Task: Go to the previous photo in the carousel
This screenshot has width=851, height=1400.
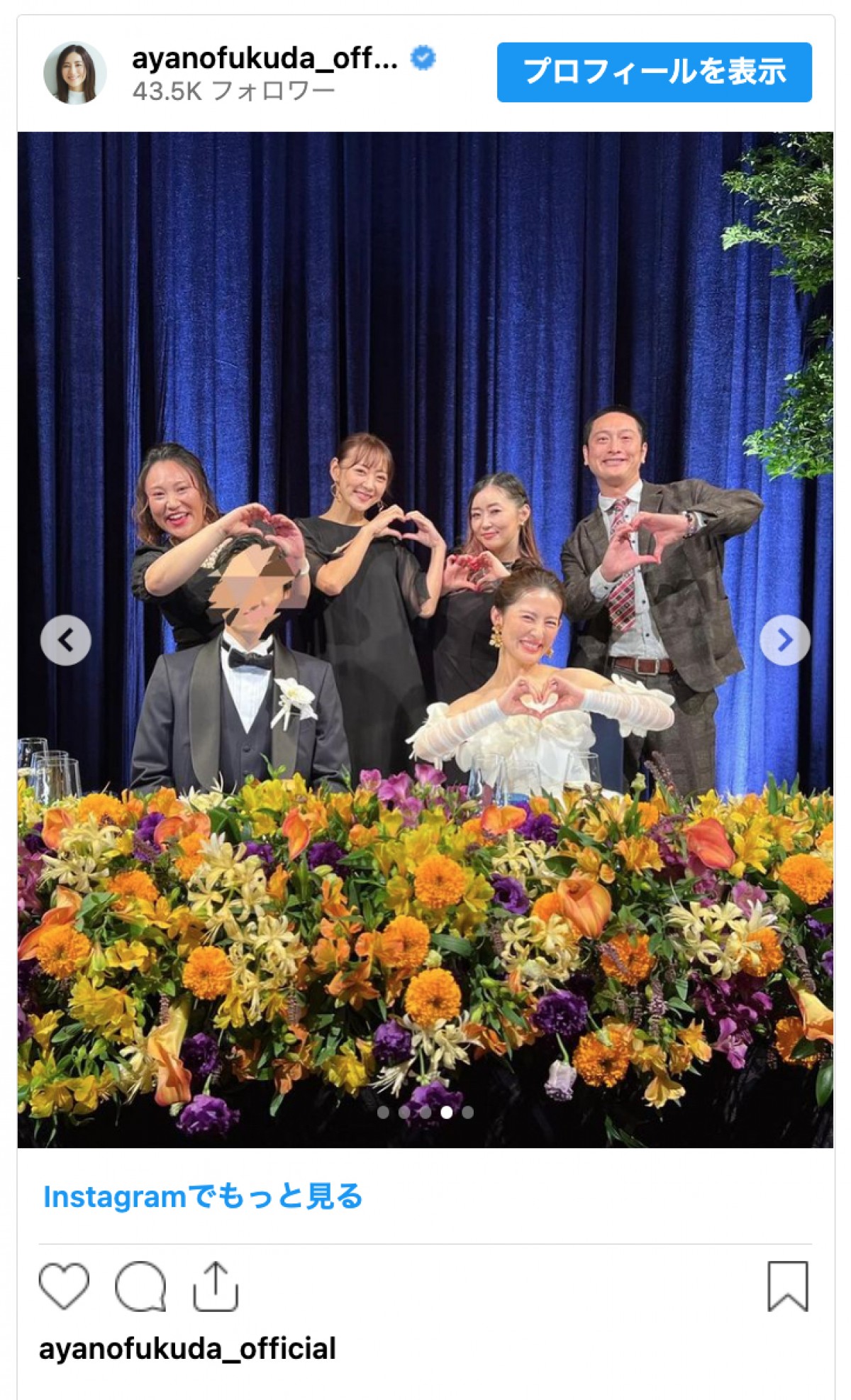Action: tap(66, 641)
